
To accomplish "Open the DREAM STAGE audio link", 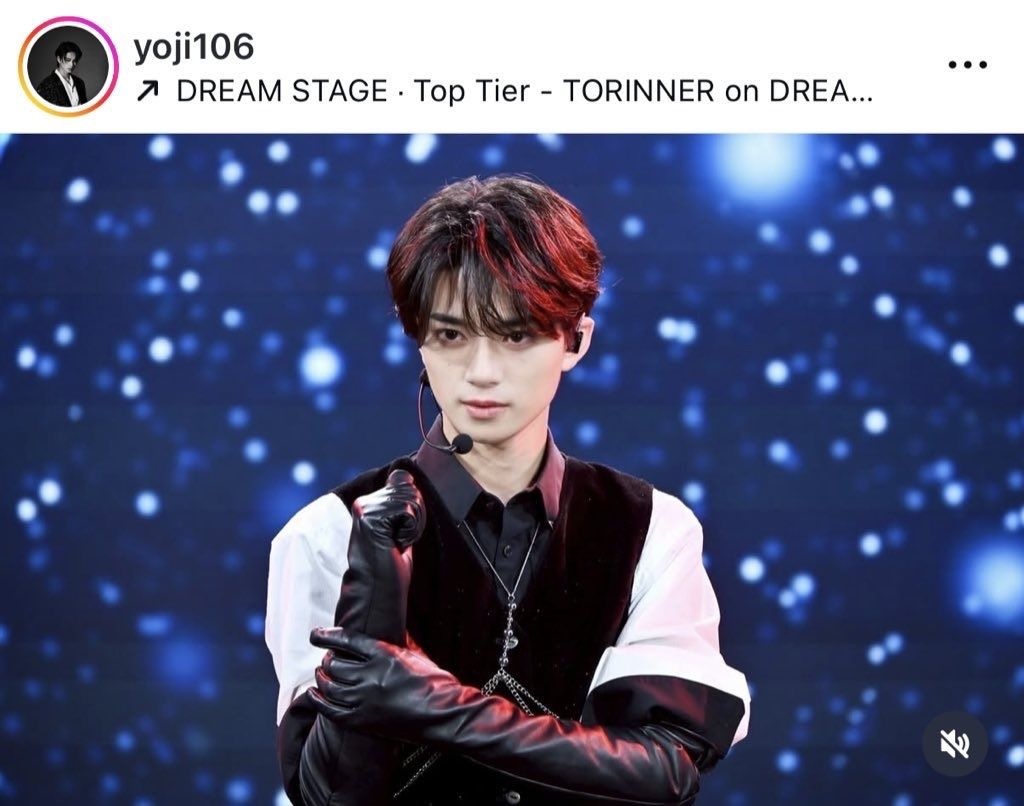I will point(510,91).
